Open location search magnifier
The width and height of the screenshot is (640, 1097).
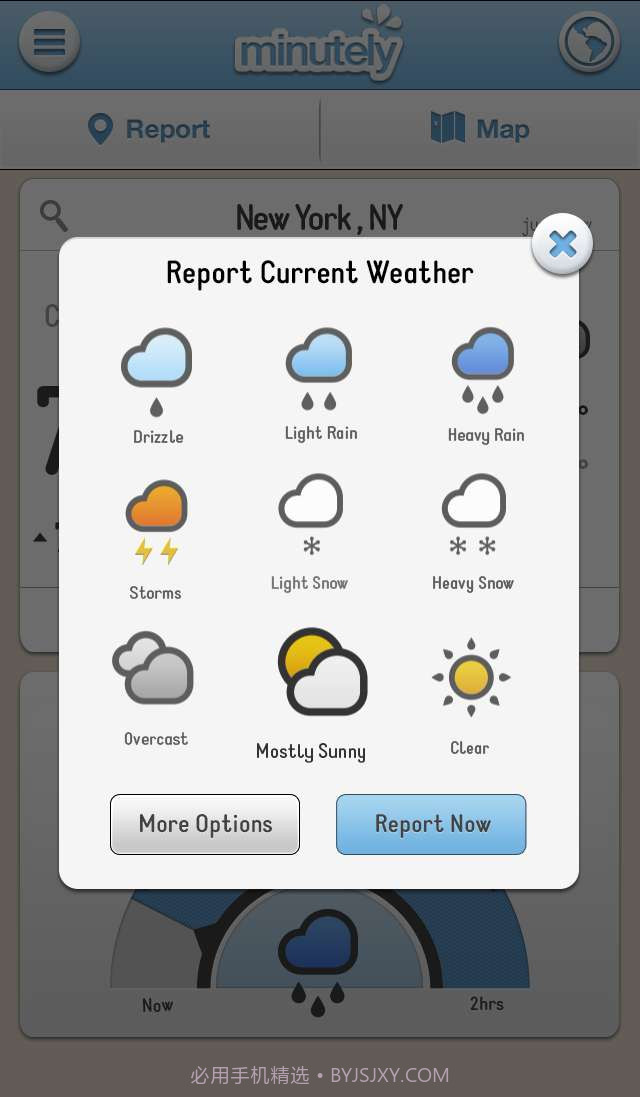[x=54, y=215]
